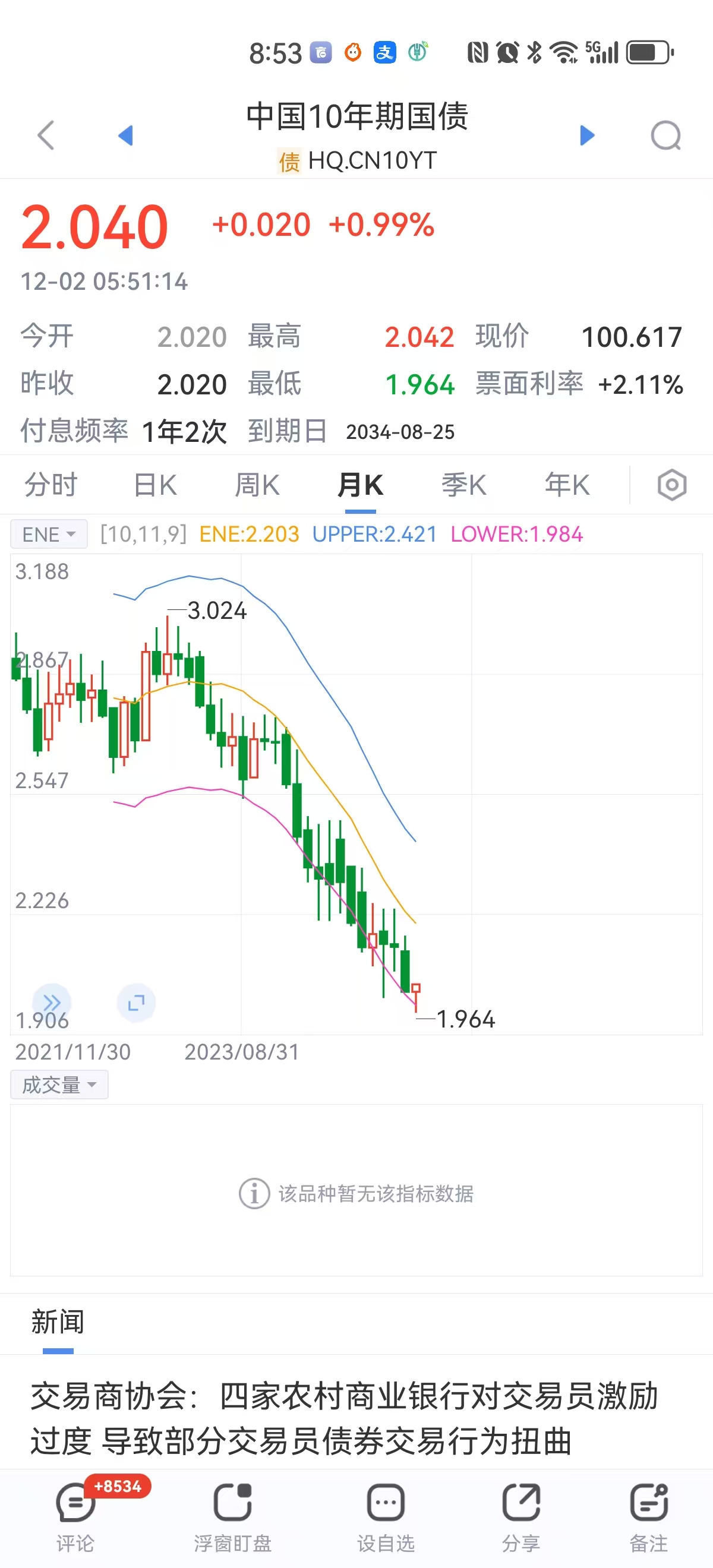This screenshot has width=713, height=1568.
Task: Open the 成交量 indicator dropdown
Action: point(59,1085)
